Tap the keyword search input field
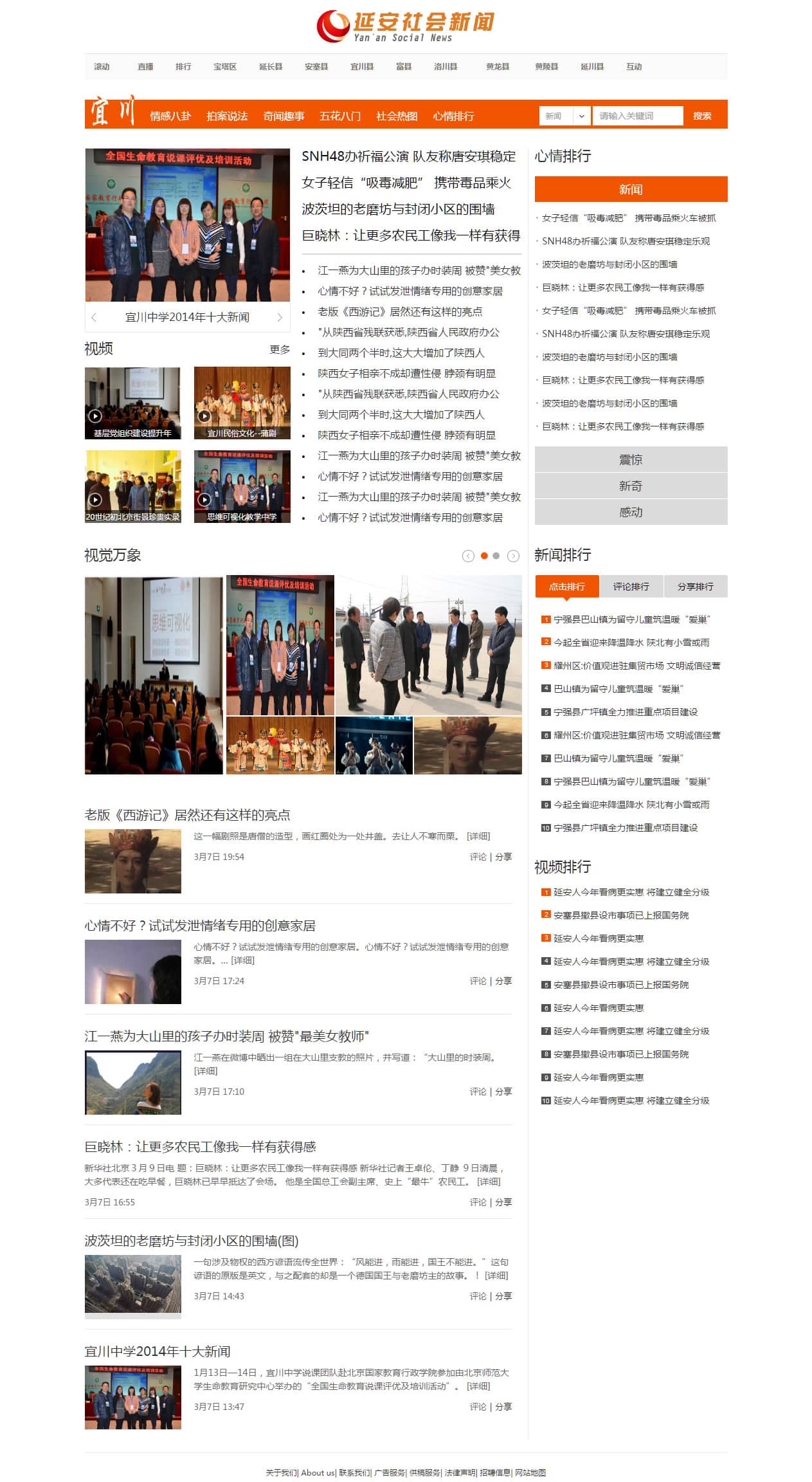Viewport: 812px width, 1482px height. (x=637, y=116)
